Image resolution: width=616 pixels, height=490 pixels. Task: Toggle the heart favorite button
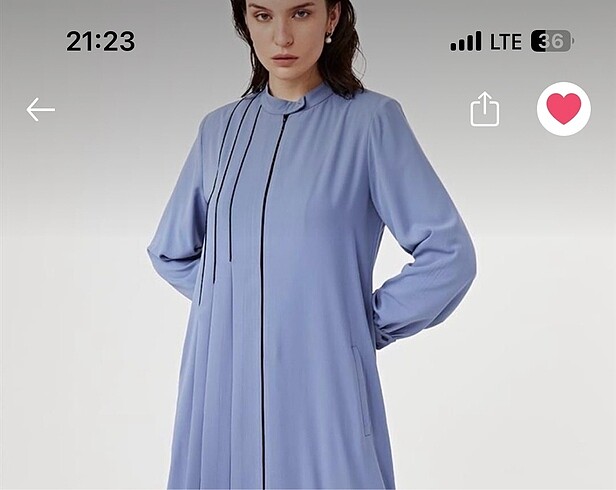pos(563,109)
